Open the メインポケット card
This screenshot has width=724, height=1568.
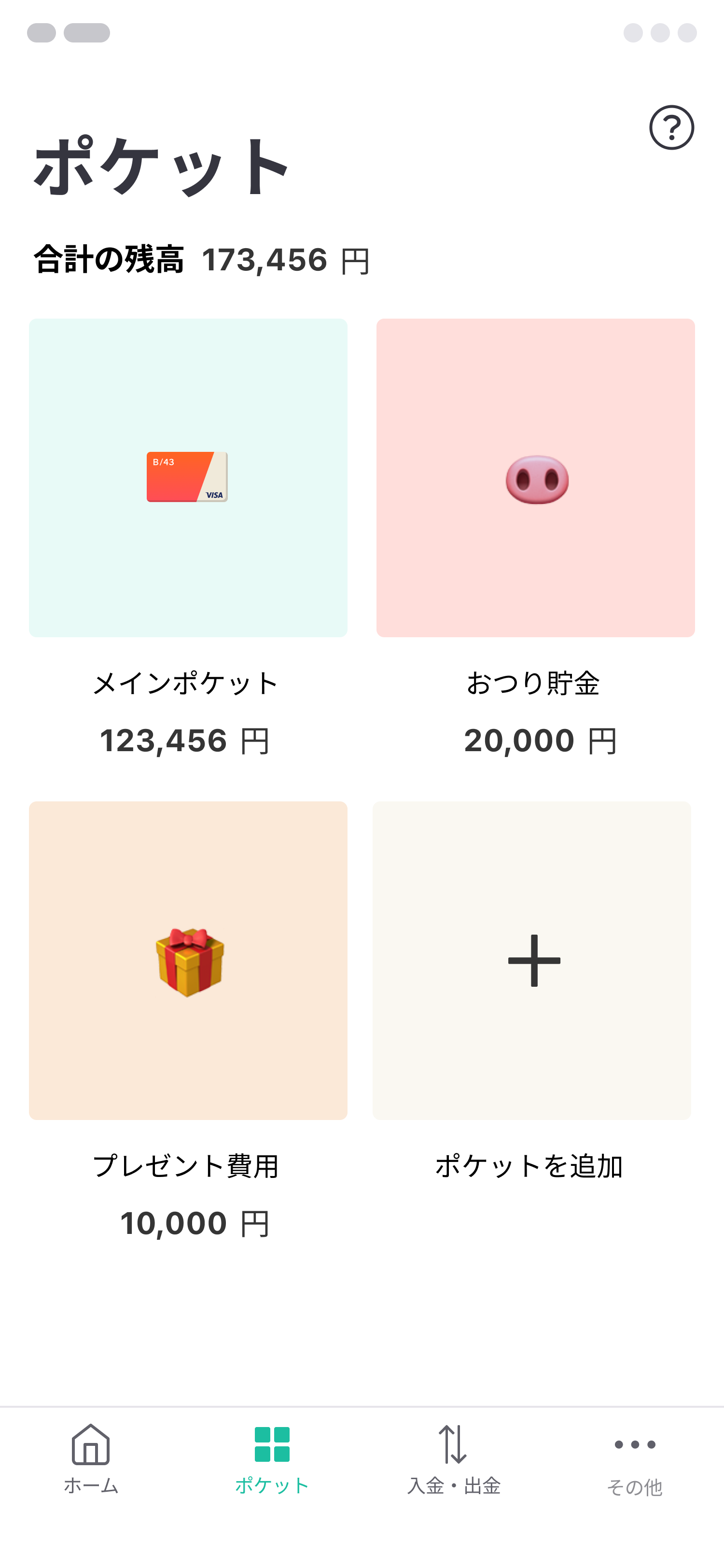click(x=188, y=478)
